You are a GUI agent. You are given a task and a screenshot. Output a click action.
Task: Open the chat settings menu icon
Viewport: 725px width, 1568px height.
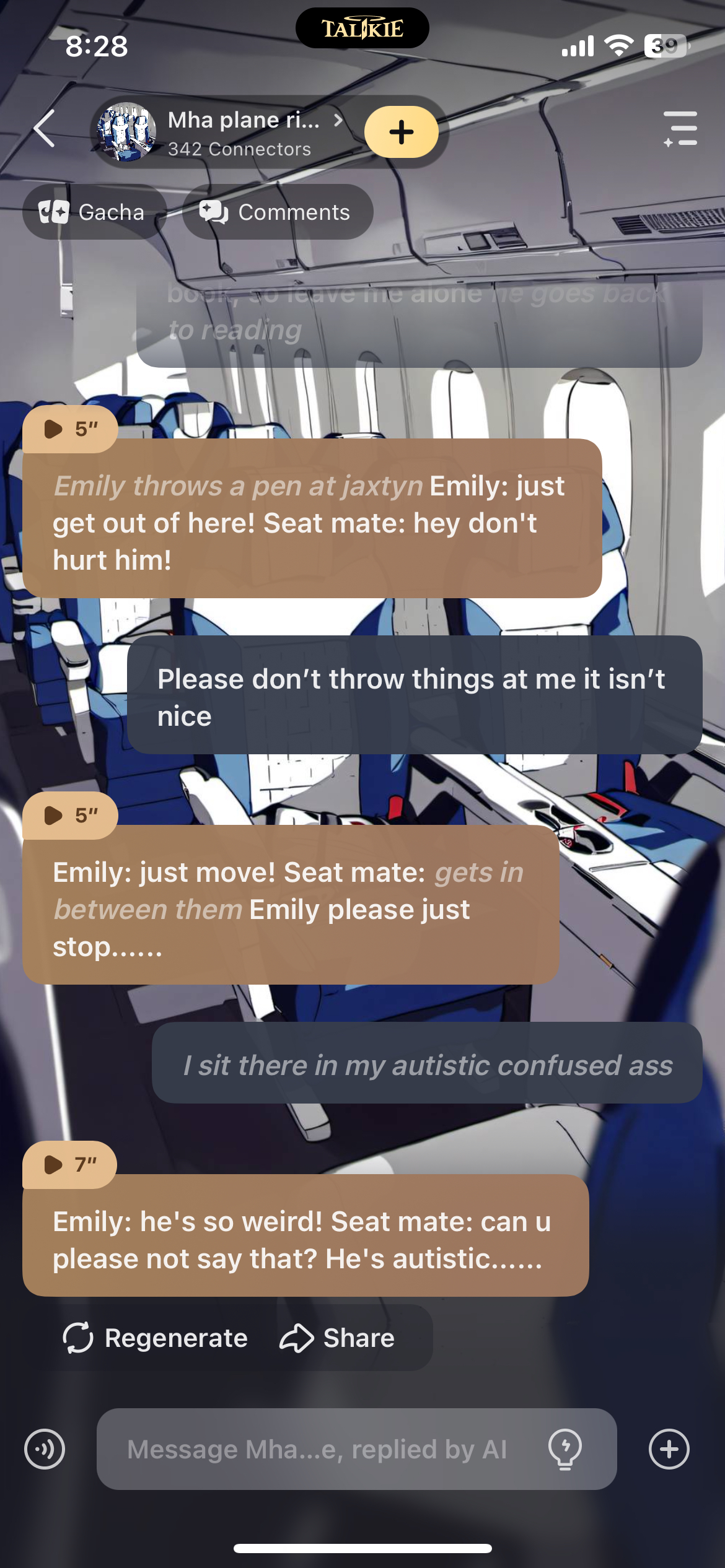click(680, 129)
